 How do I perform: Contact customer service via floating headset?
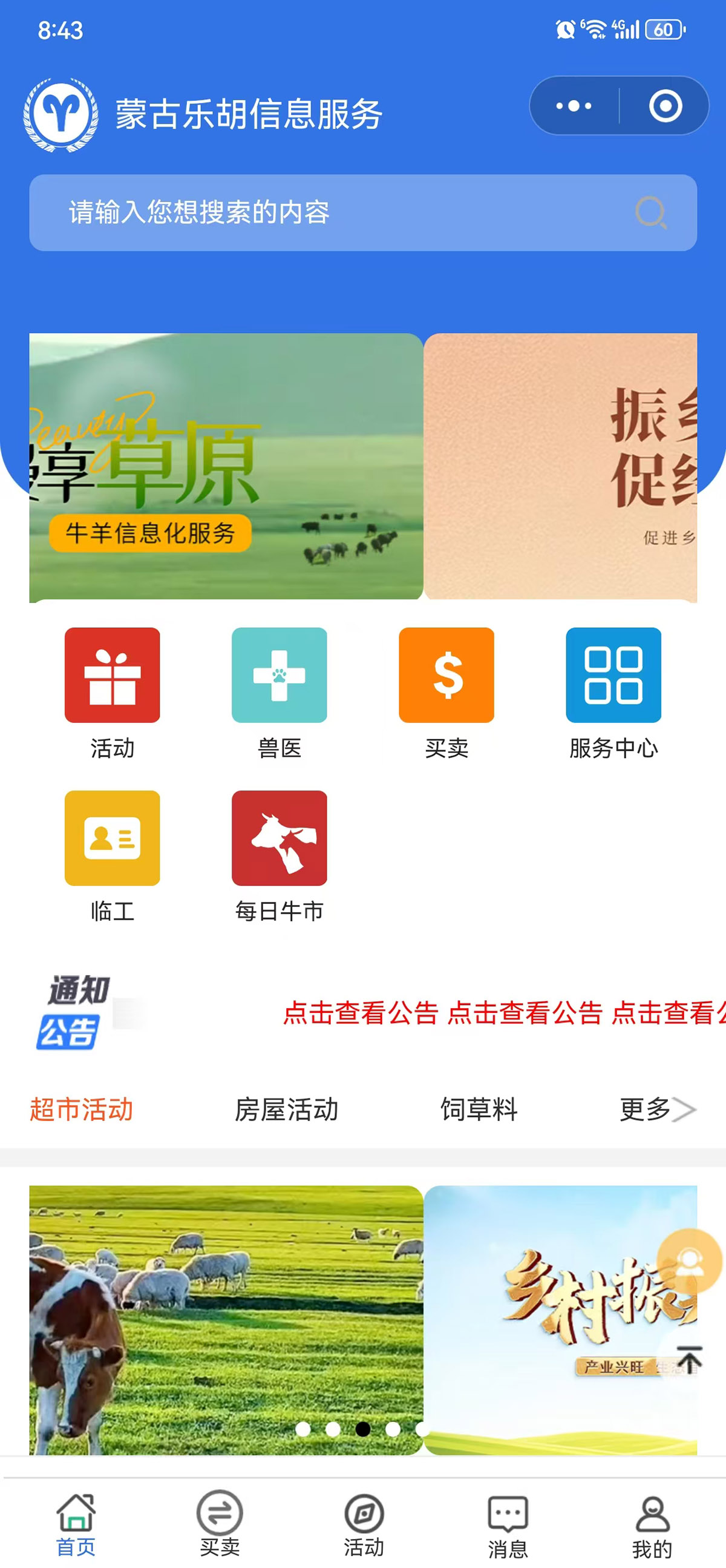tap(689, 1261)
